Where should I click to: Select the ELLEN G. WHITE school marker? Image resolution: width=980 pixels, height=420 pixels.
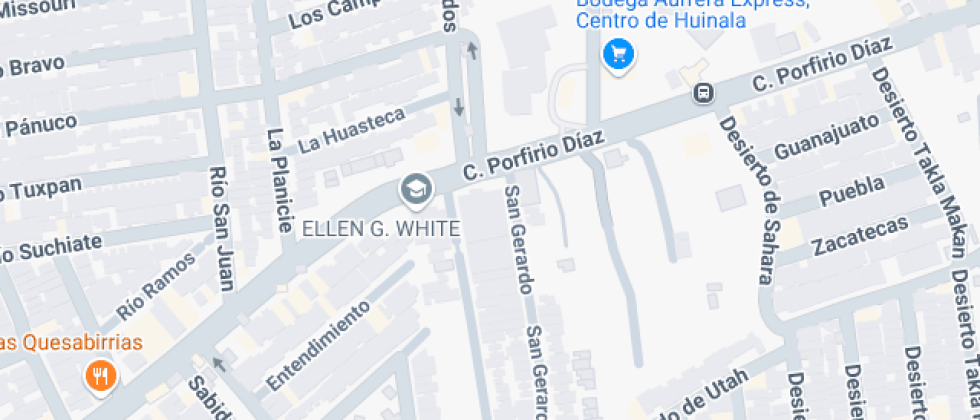[417, 189]
